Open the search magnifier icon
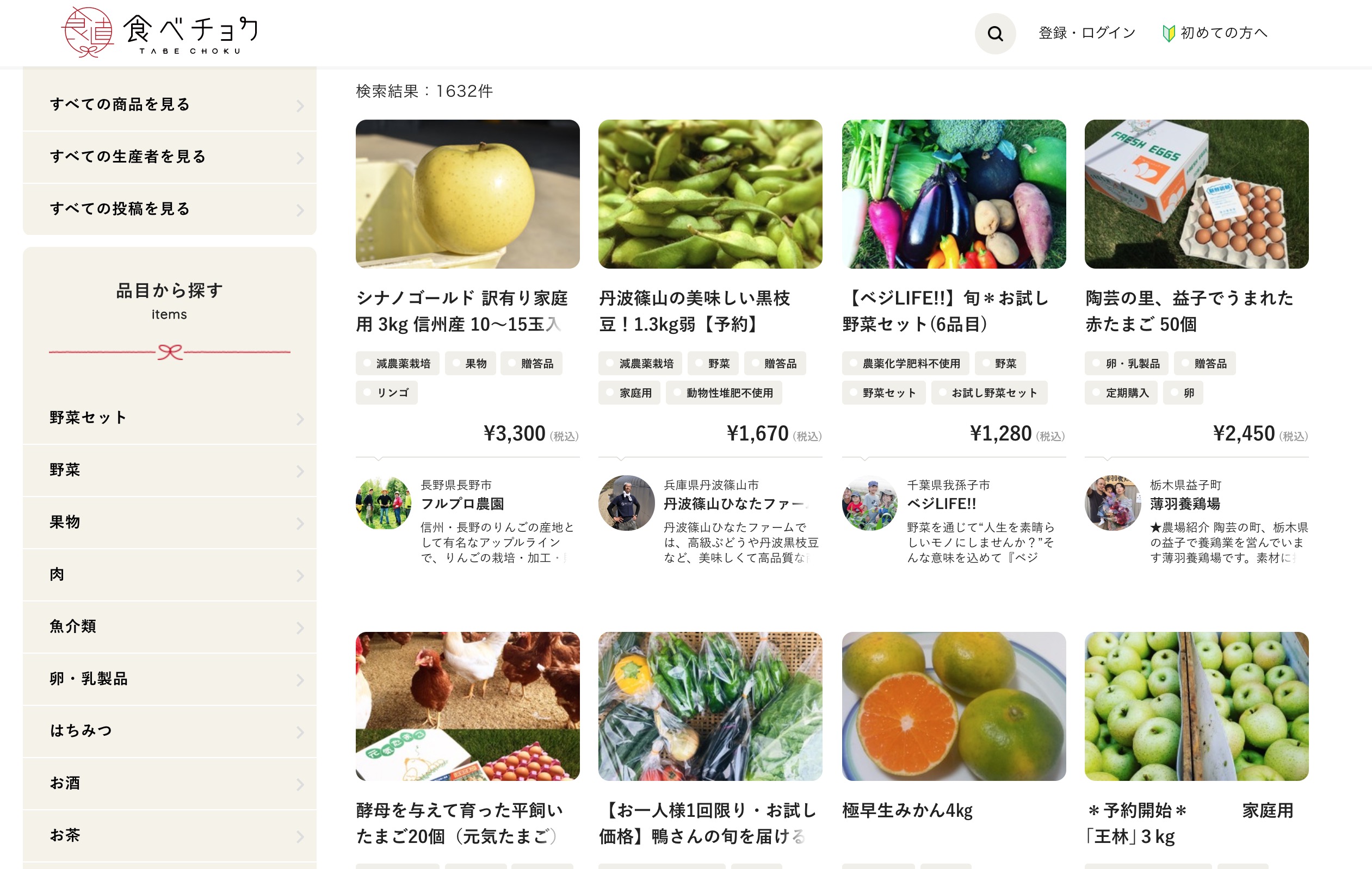This screenshot has width=1372, height=869. click(994, 34)
